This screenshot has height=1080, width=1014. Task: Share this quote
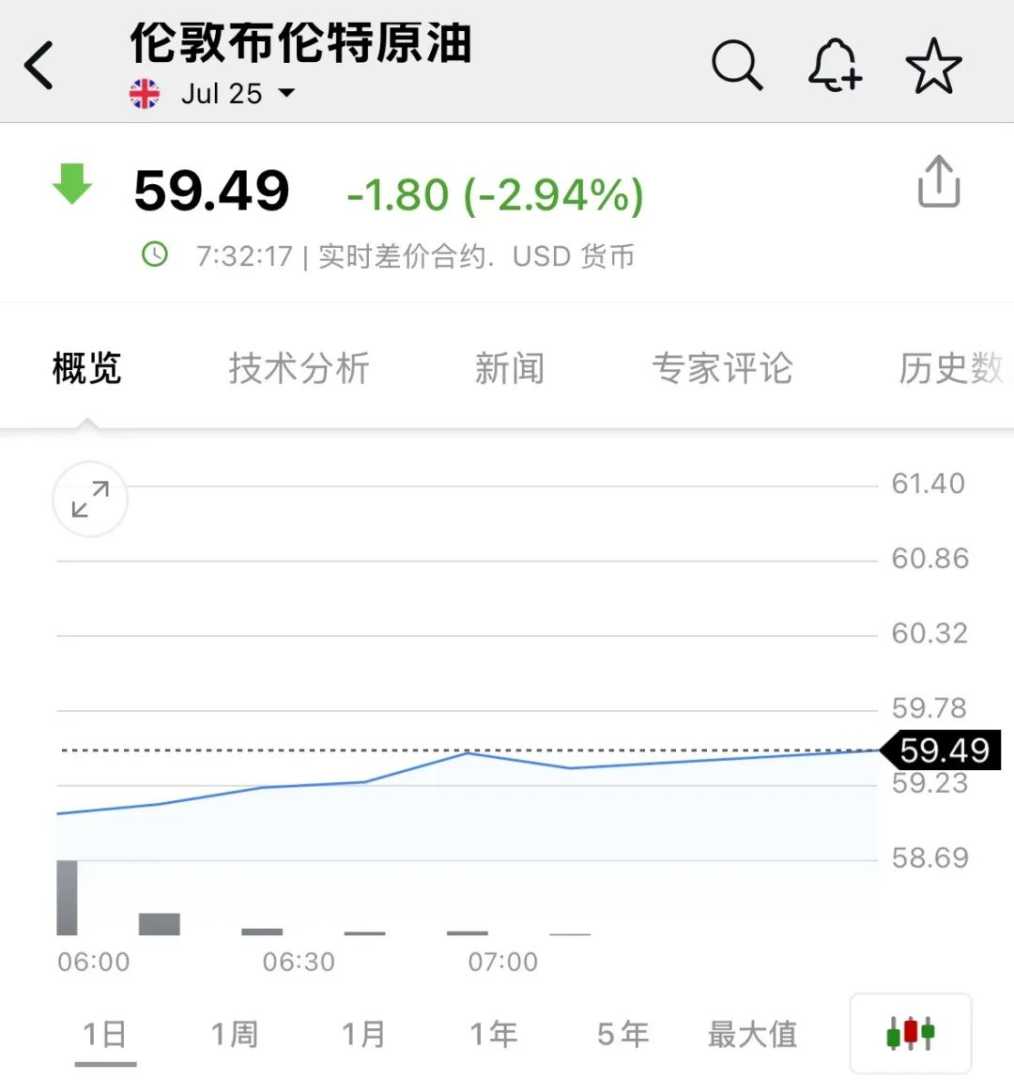[x=938, y=183]
